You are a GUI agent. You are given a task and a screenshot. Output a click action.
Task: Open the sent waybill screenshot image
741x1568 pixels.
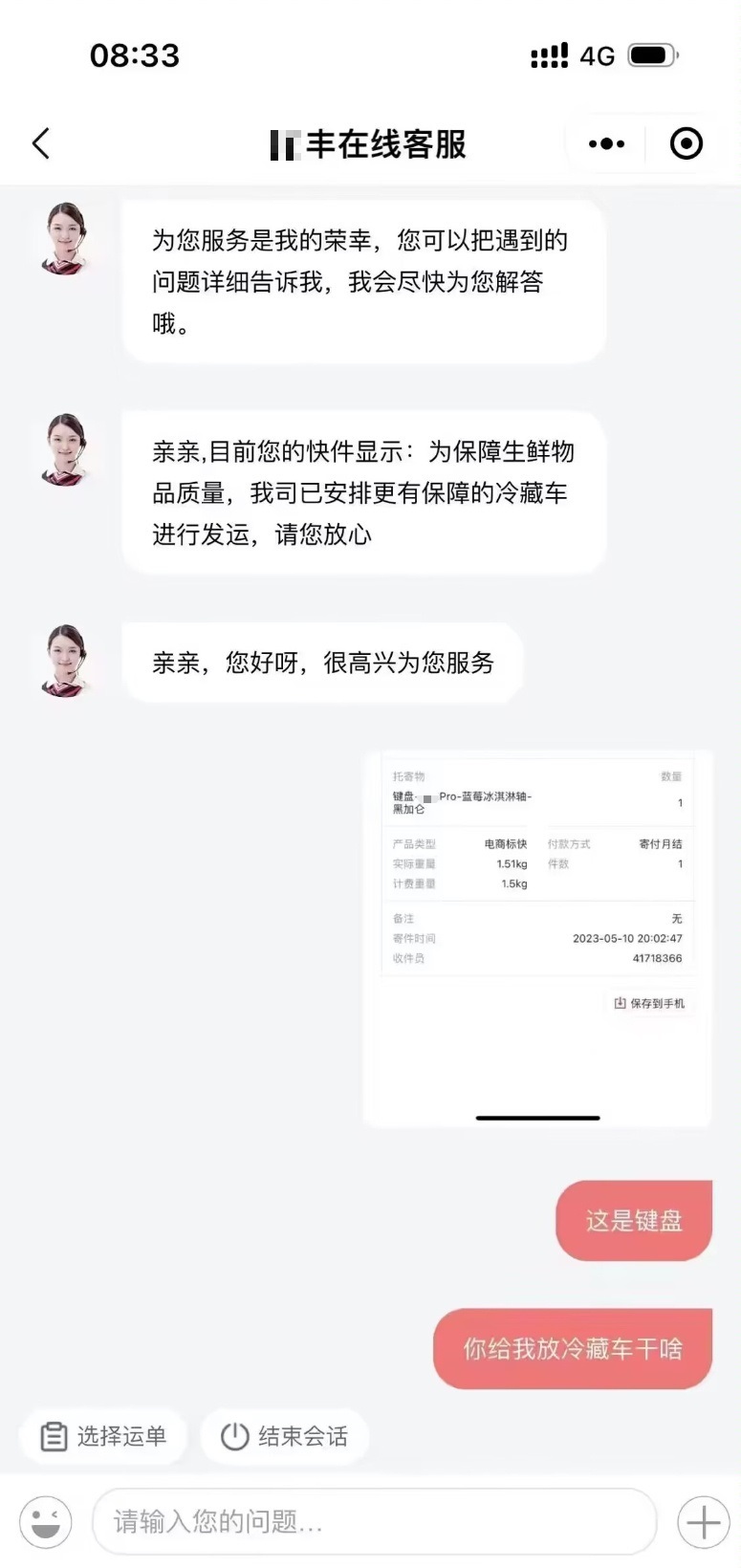click(537, 939)
